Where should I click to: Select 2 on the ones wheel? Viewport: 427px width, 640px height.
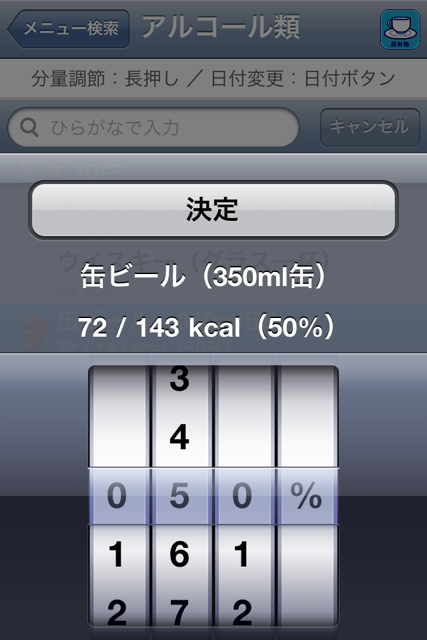[242, 612]
